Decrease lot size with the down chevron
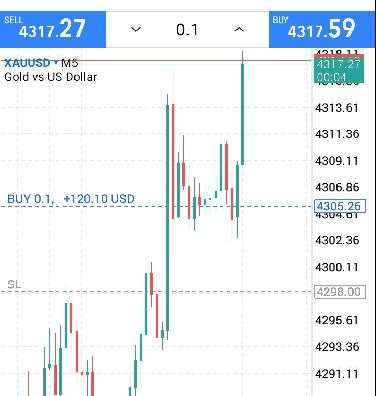 (x=136, y=30)
